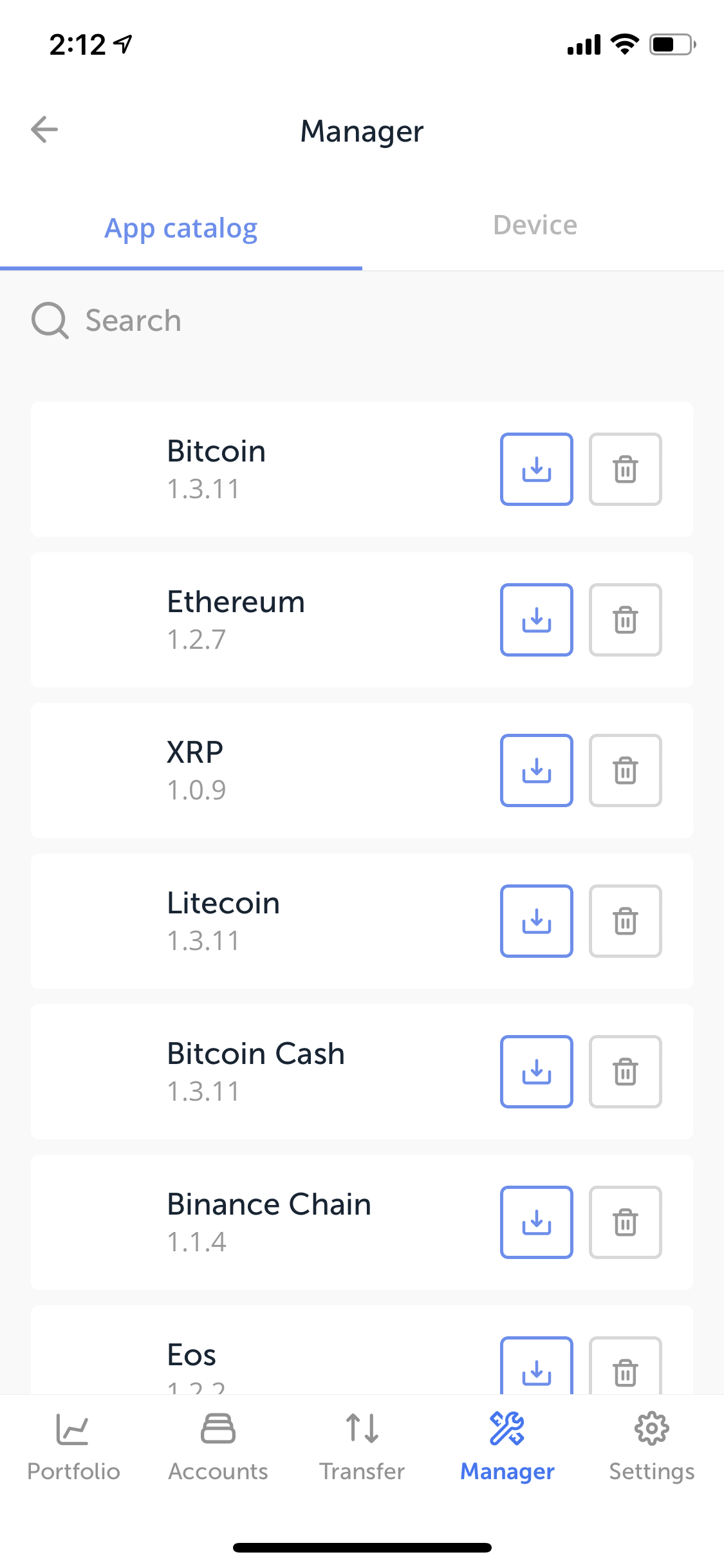This screenshot has width=724, height=1568.
Task: Go to the Transfer tab
Action: 362,1448
